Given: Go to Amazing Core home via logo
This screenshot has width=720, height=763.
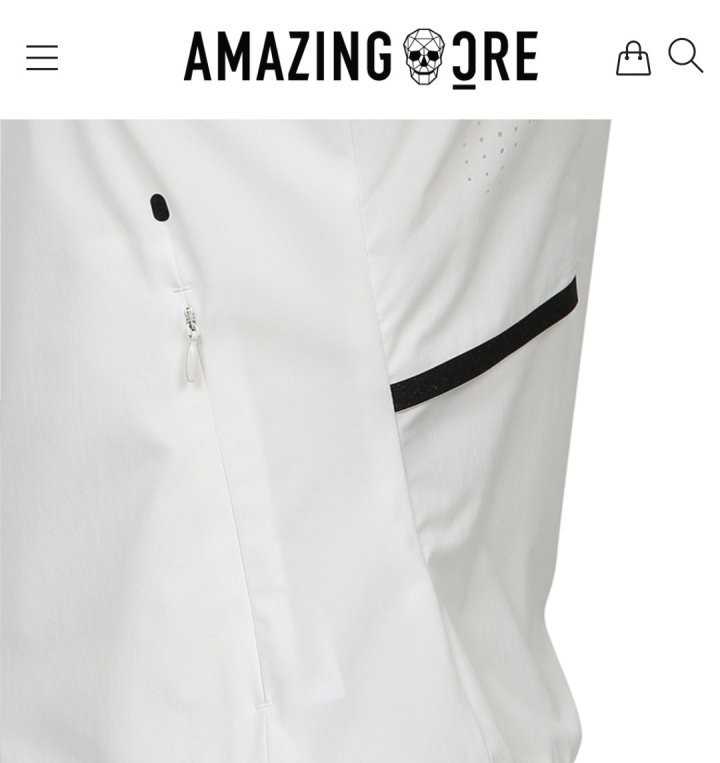Looking at the screenshot, I should pos(361,57).
